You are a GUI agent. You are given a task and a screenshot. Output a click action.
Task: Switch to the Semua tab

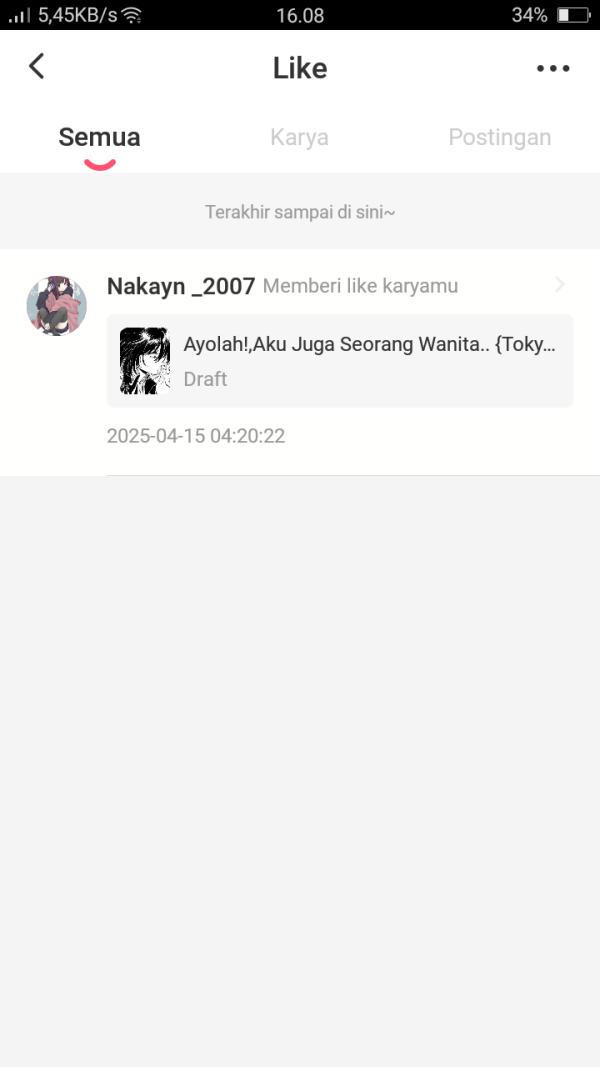[x=99, y=138]
